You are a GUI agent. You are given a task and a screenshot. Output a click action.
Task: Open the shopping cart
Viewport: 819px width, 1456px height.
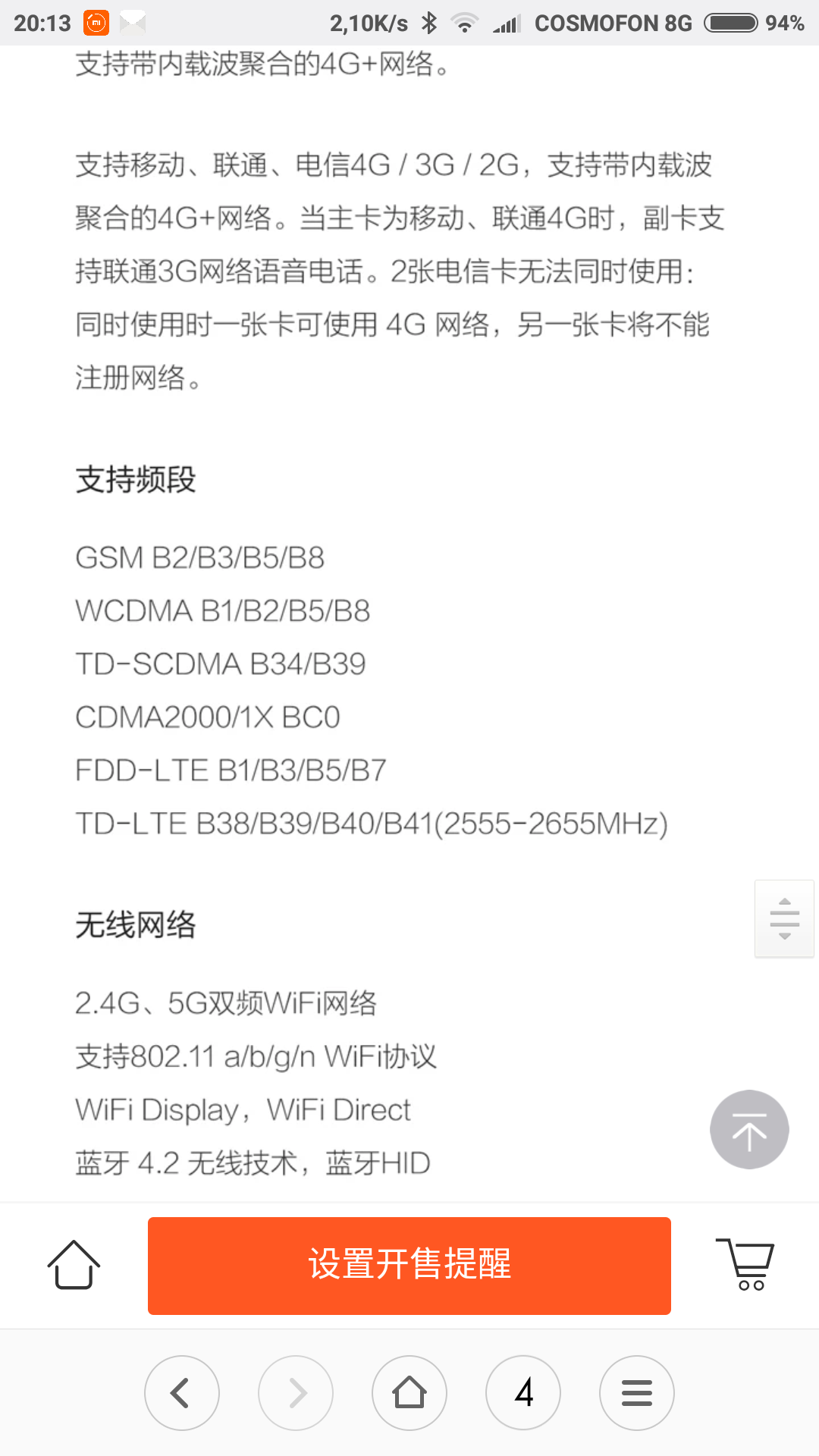(x=745, y=1264)
